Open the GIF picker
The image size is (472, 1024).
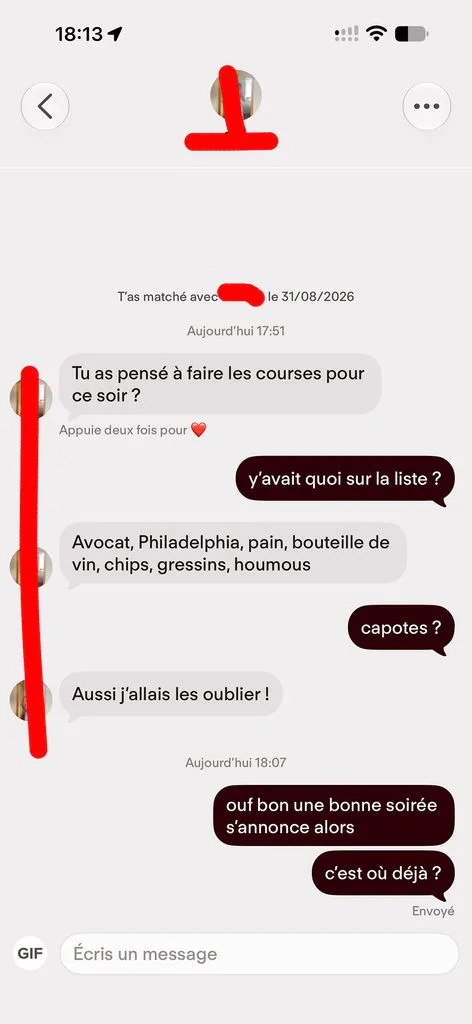[30, 953]
